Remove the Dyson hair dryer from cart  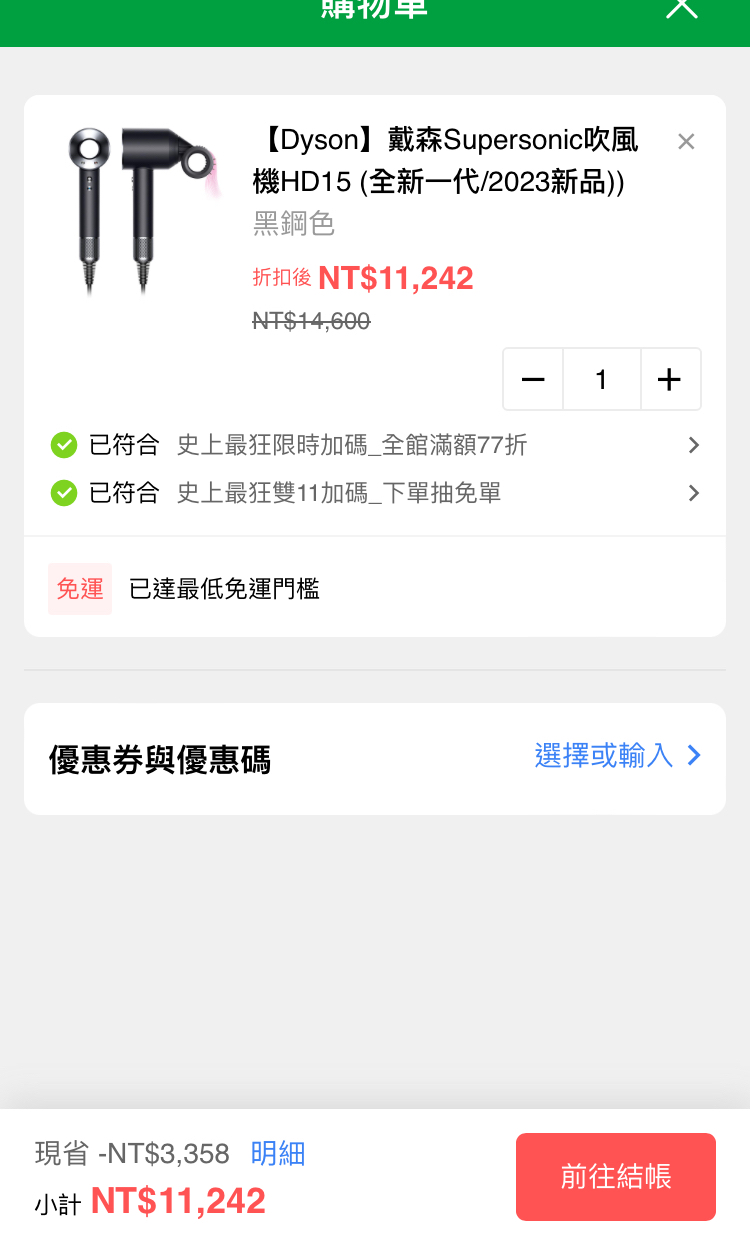point(686,142)
